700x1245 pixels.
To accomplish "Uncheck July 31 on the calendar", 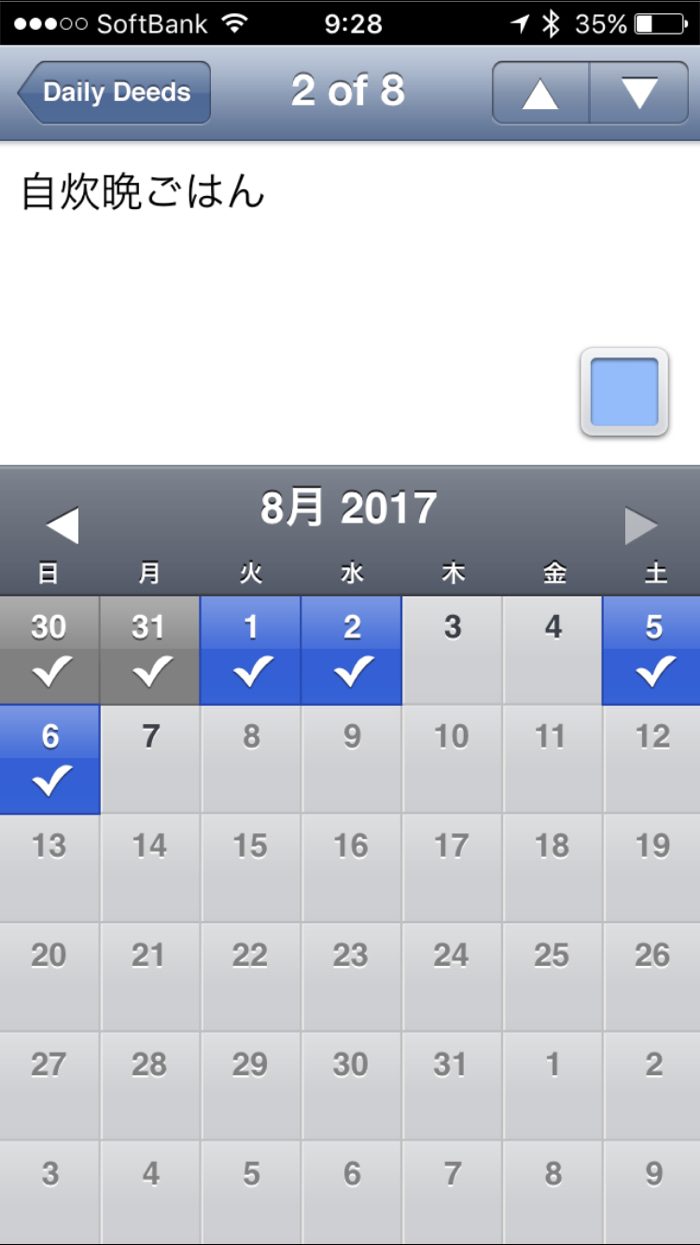I will pos(150,651).
